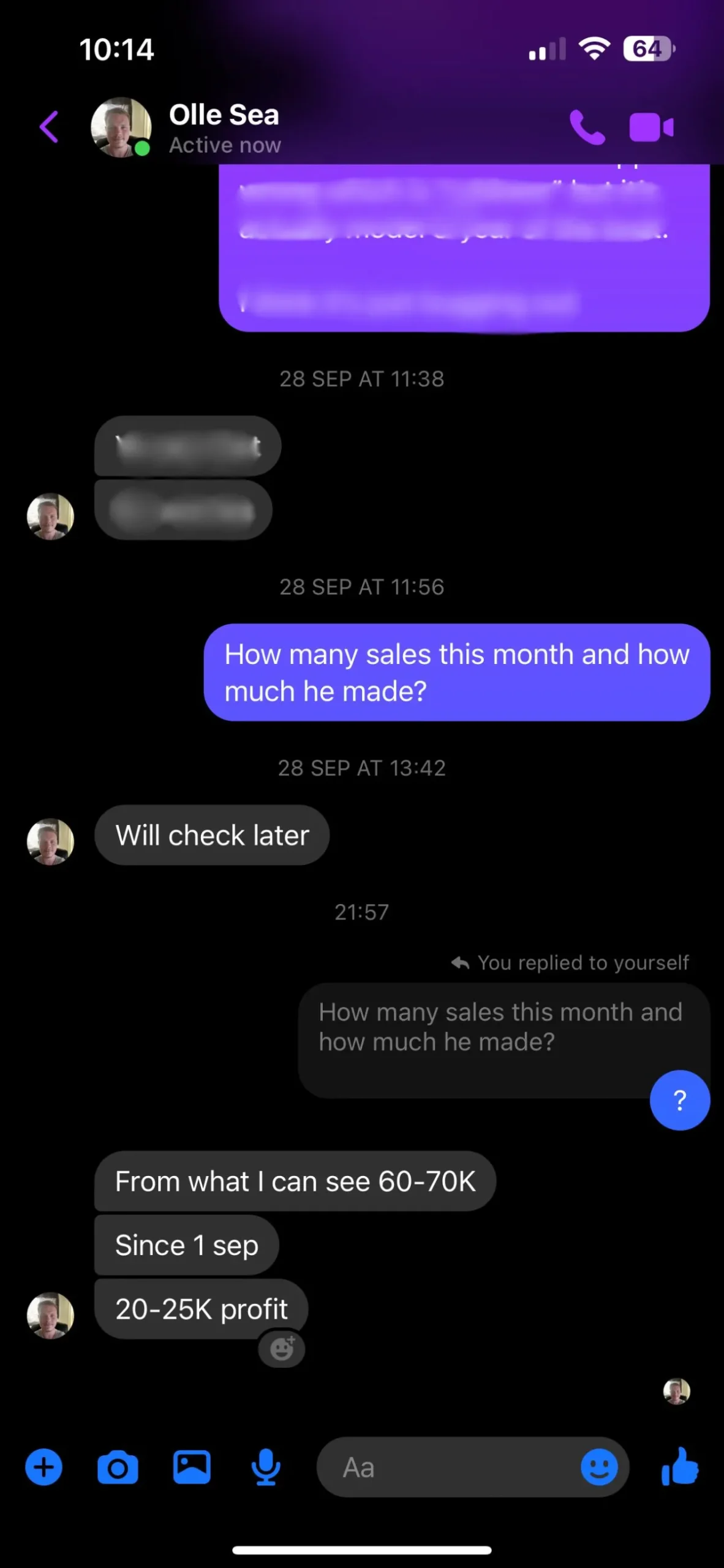The image size is (724, 1568).
Task: Start a voice call with Olle Sea
Action: [x=587, y=127]
